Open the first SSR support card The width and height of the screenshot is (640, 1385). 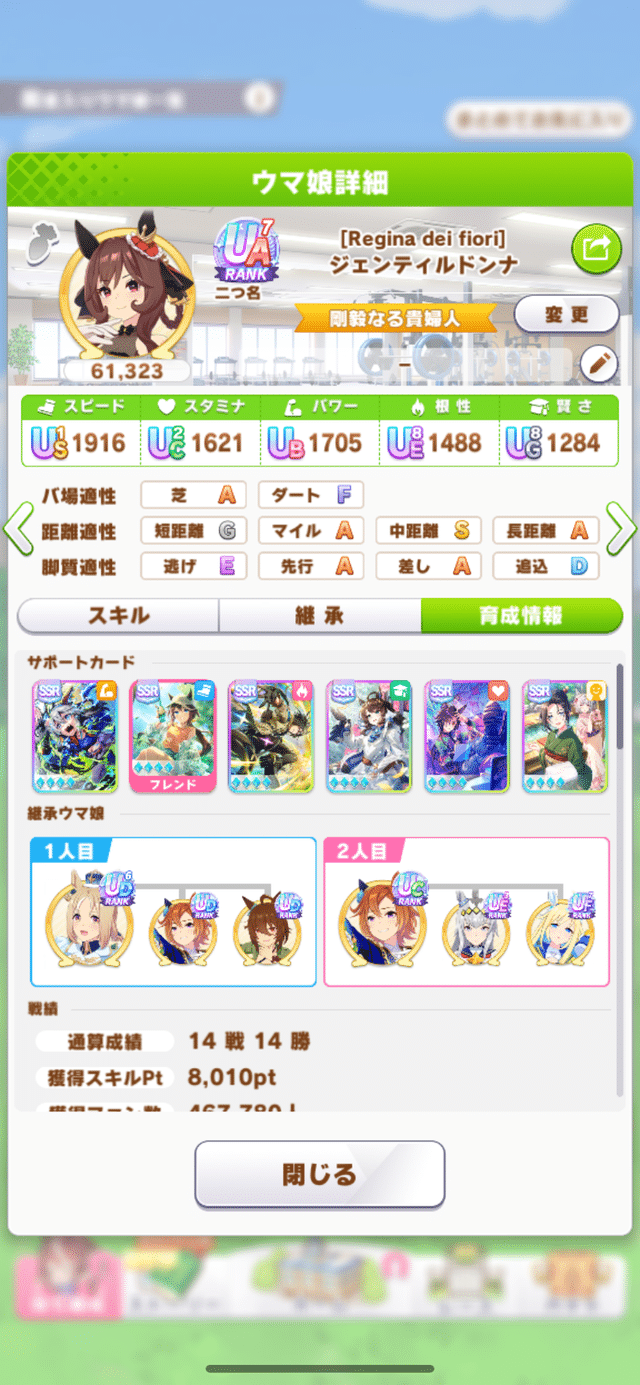coord(75,736)
